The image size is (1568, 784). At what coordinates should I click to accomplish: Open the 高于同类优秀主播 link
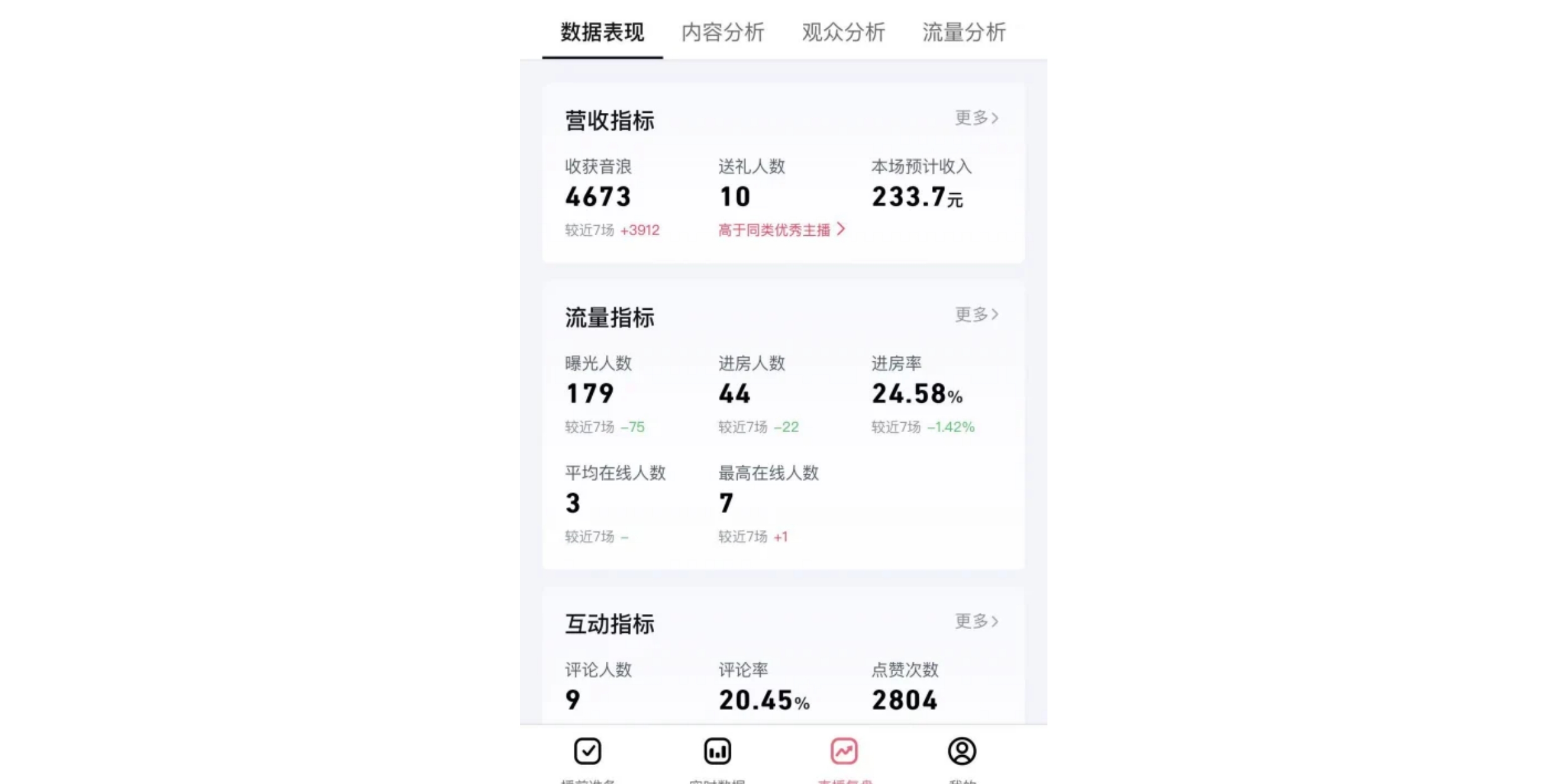click(x=781, y=230)
